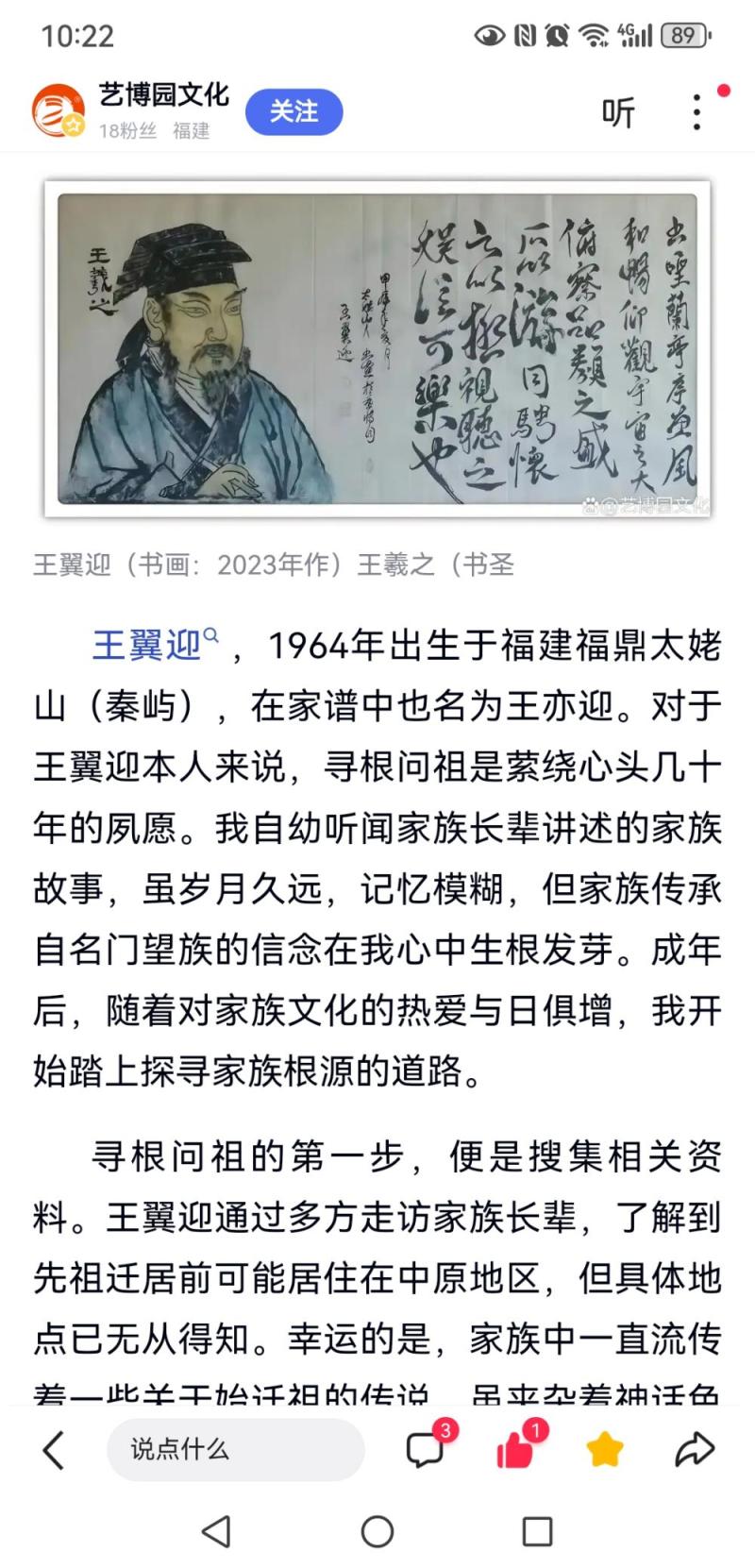Listen to the article via 听

click(x=618, y=113)
